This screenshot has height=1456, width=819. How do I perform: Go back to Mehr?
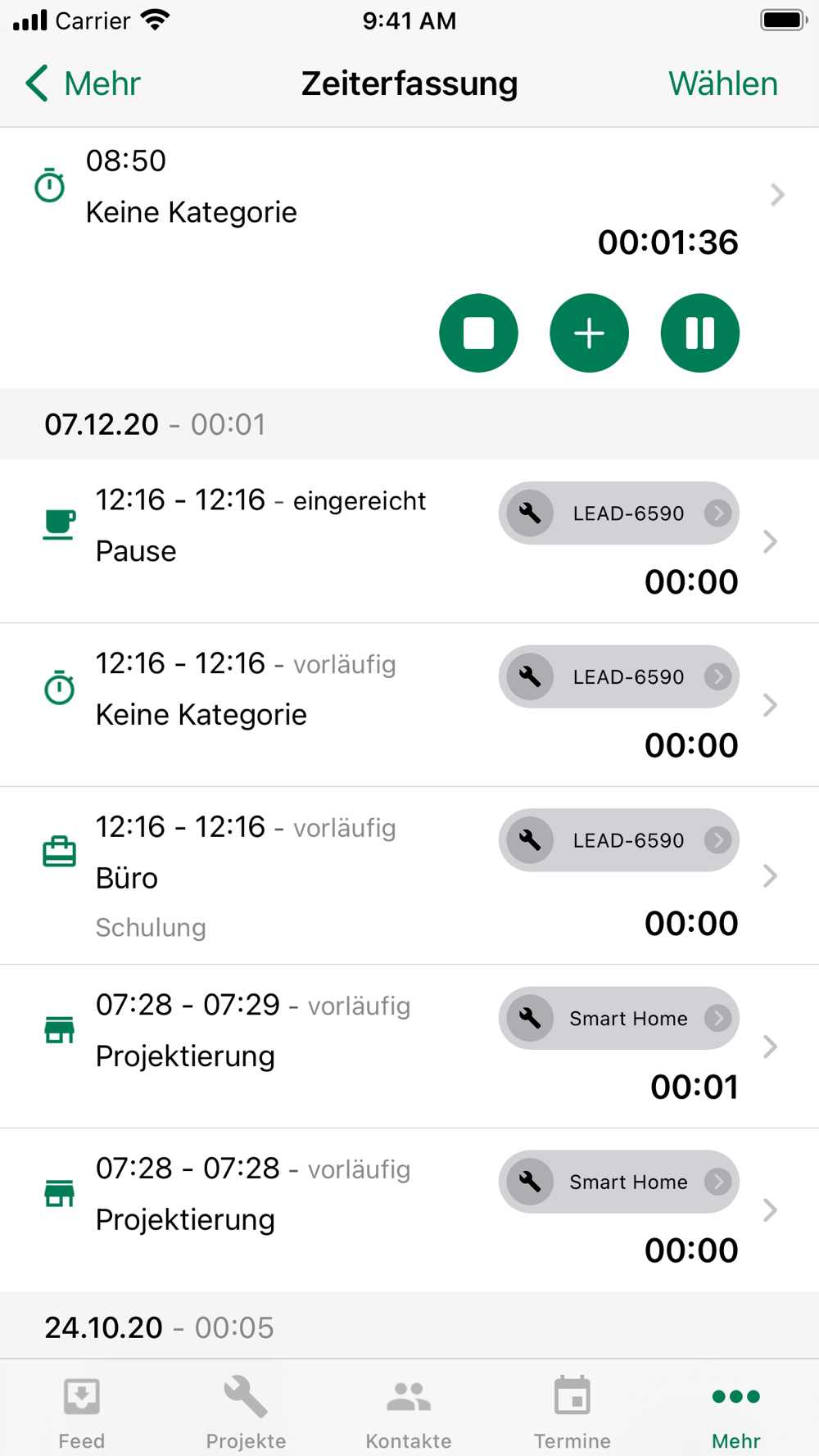coord(82,84)
